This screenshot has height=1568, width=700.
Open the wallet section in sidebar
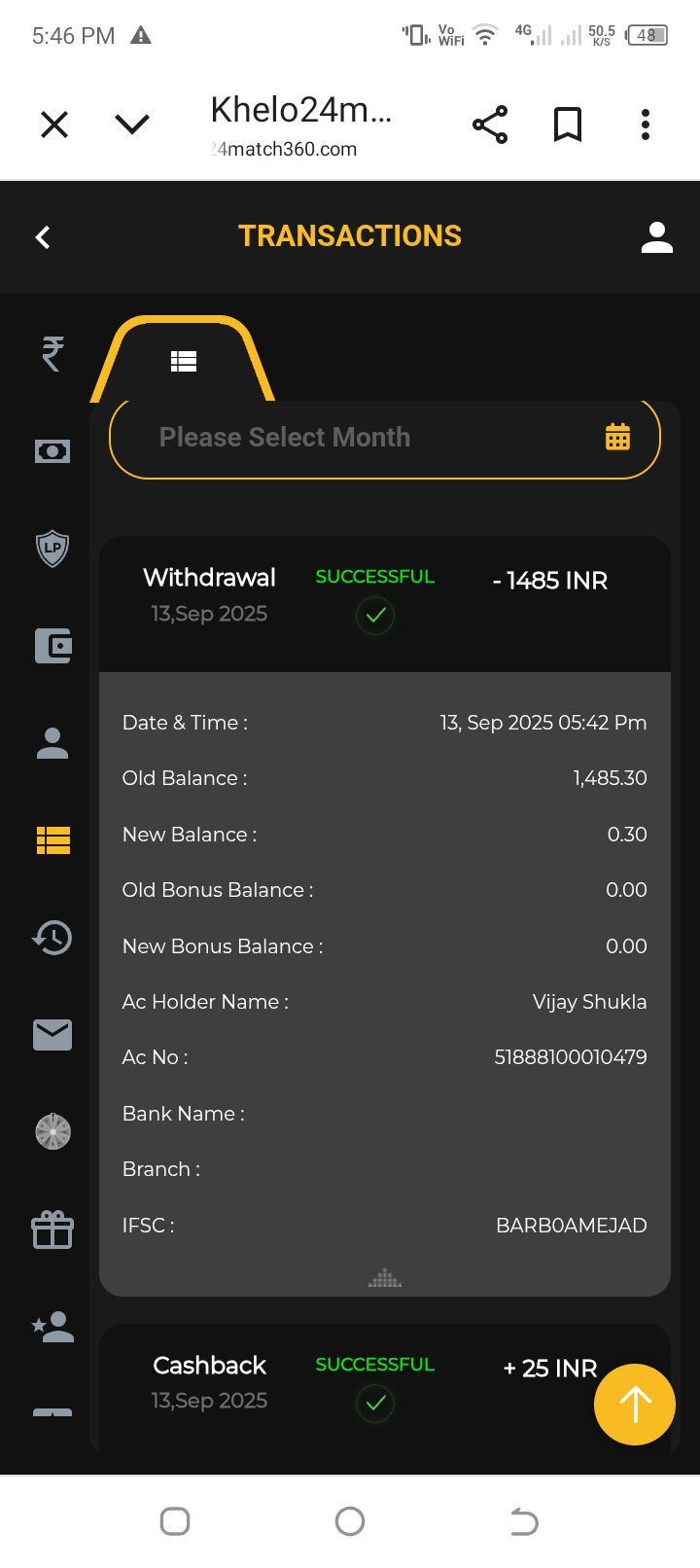click(x=52, y=645)
